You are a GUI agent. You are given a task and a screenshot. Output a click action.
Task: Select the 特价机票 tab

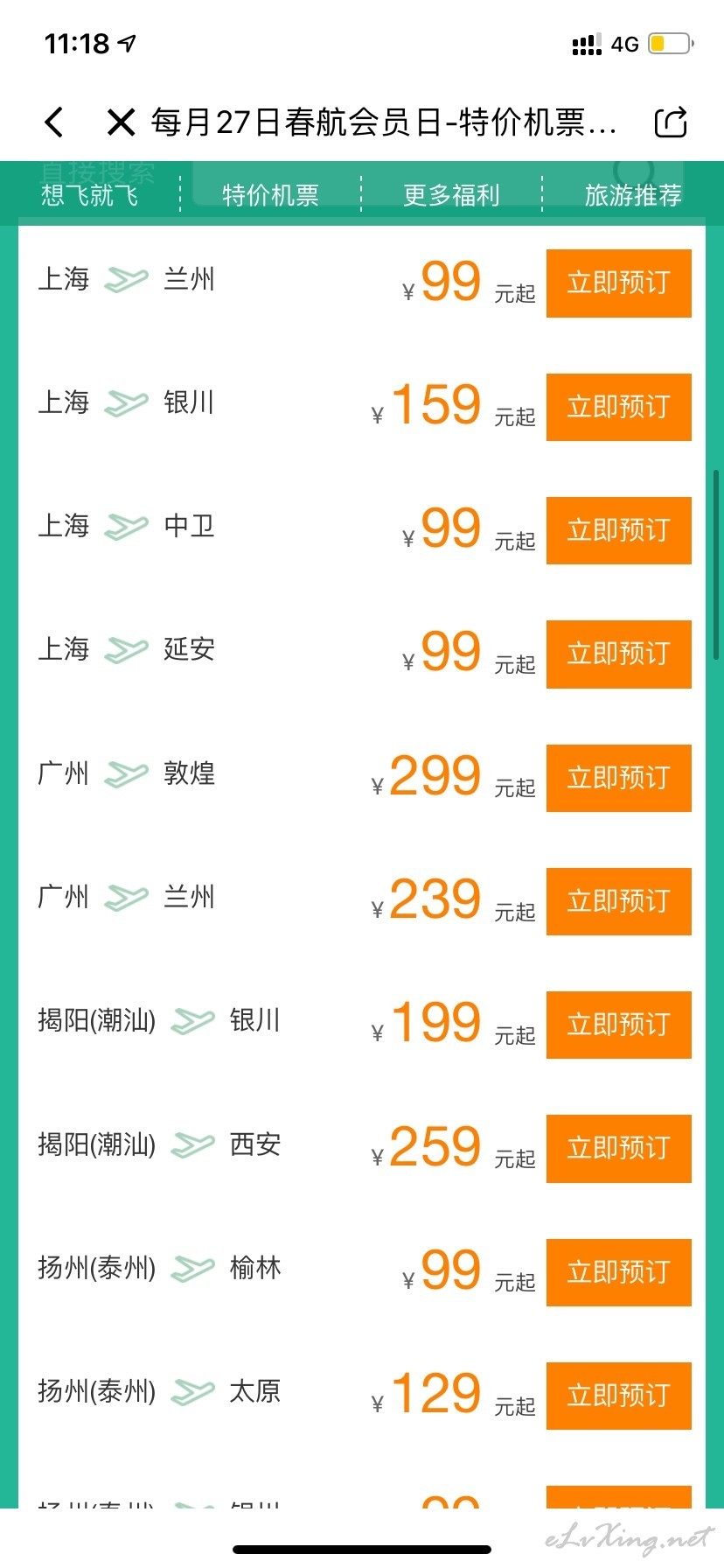pyautogui.click(x=271, y=194)
